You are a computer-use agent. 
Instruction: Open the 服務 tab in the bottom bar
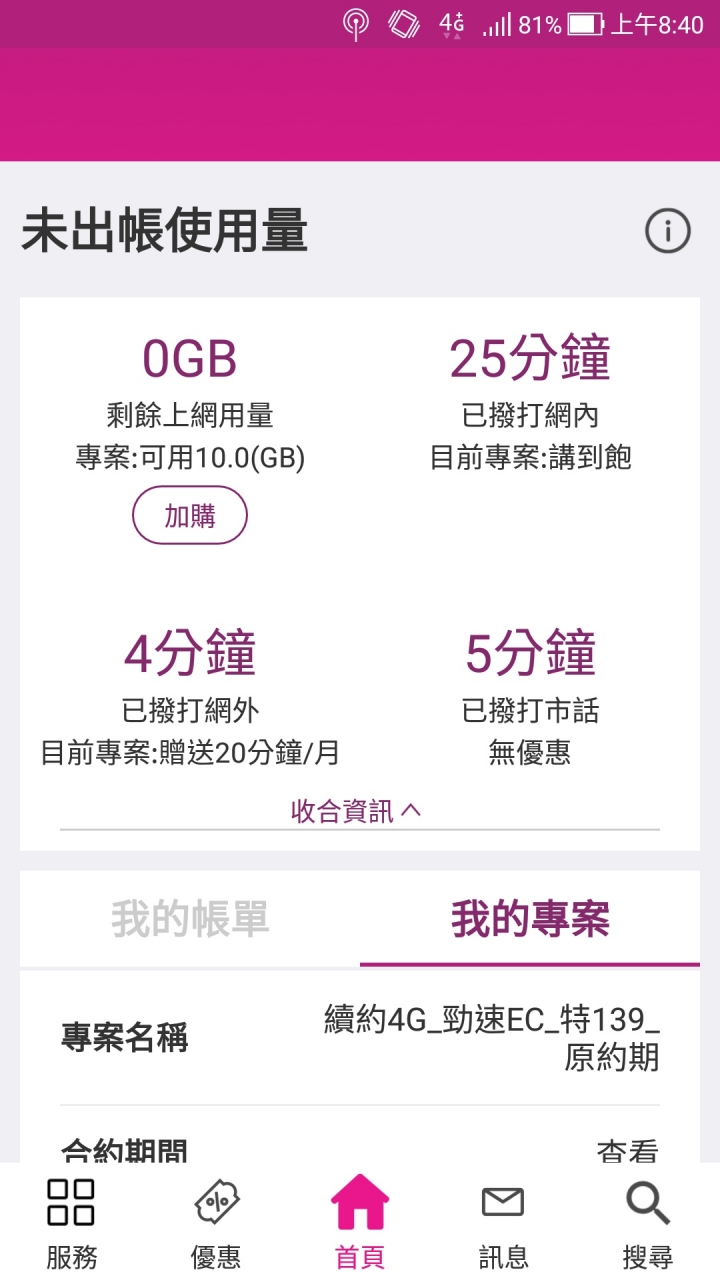tap(72, 1222)
